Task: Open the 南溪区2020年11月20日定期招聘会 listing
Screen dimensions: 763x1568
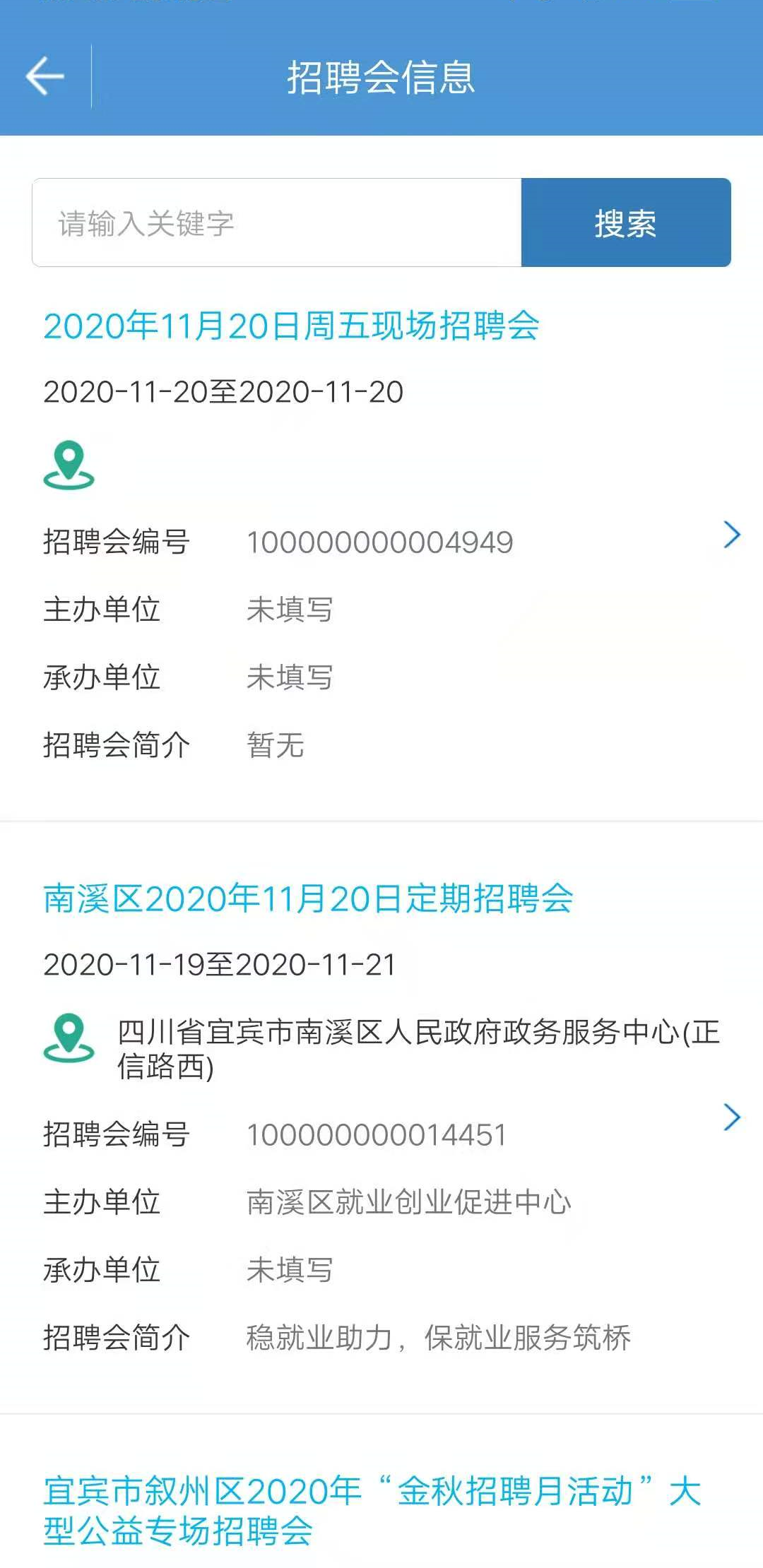Action: point(308,896)
